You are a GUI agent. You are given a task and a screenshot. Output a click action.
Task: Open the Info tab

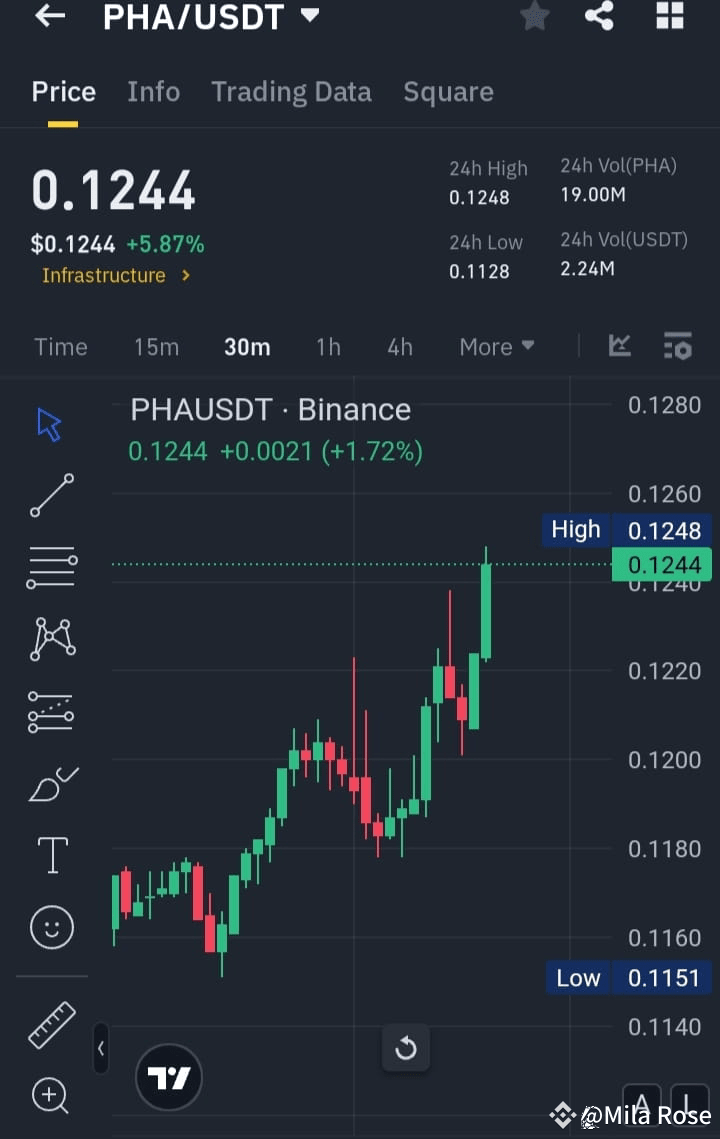coord(153,91)
